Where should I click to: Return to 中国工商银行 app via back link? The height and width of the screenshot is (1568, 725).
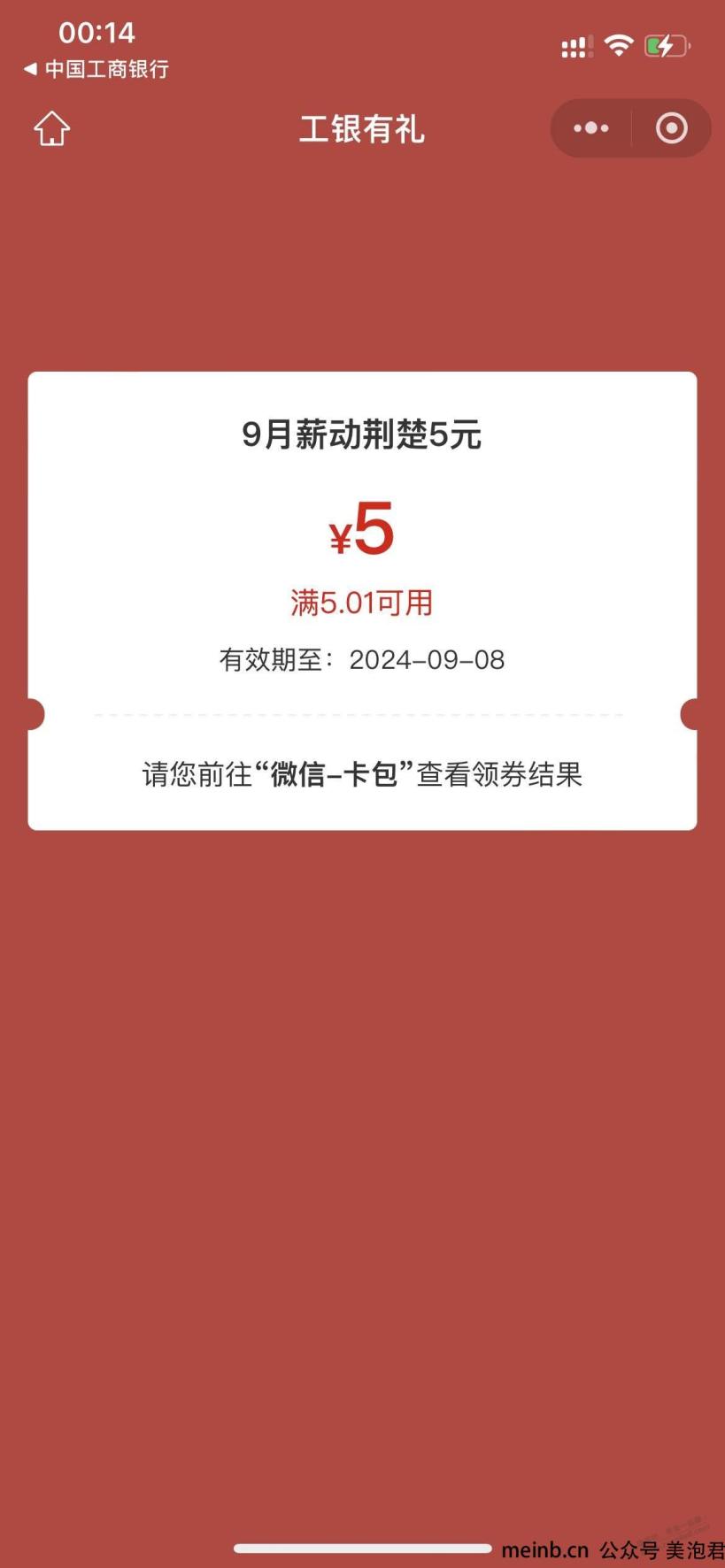click(96, 69)
